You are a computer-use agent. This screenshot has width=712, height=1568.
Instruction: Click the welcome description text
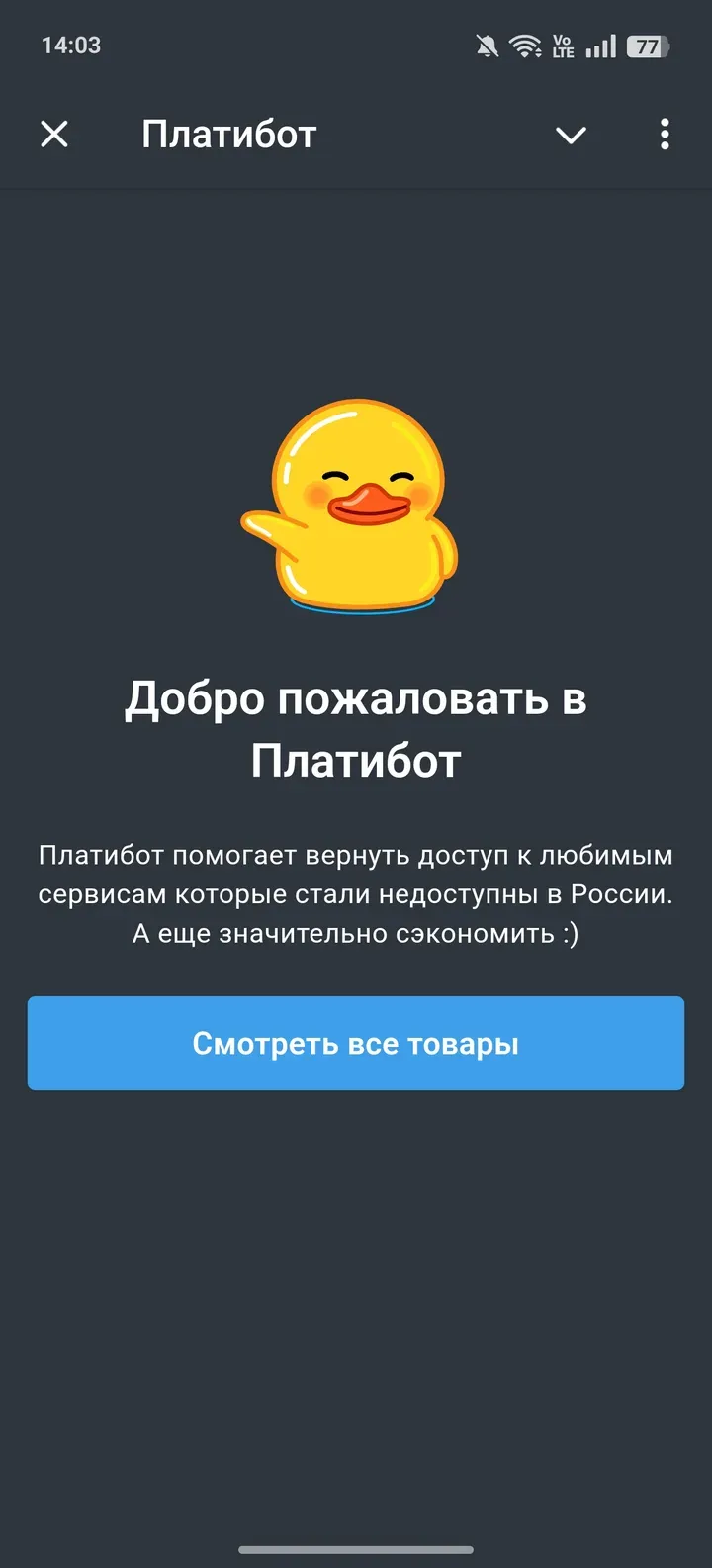click(356, 892)
